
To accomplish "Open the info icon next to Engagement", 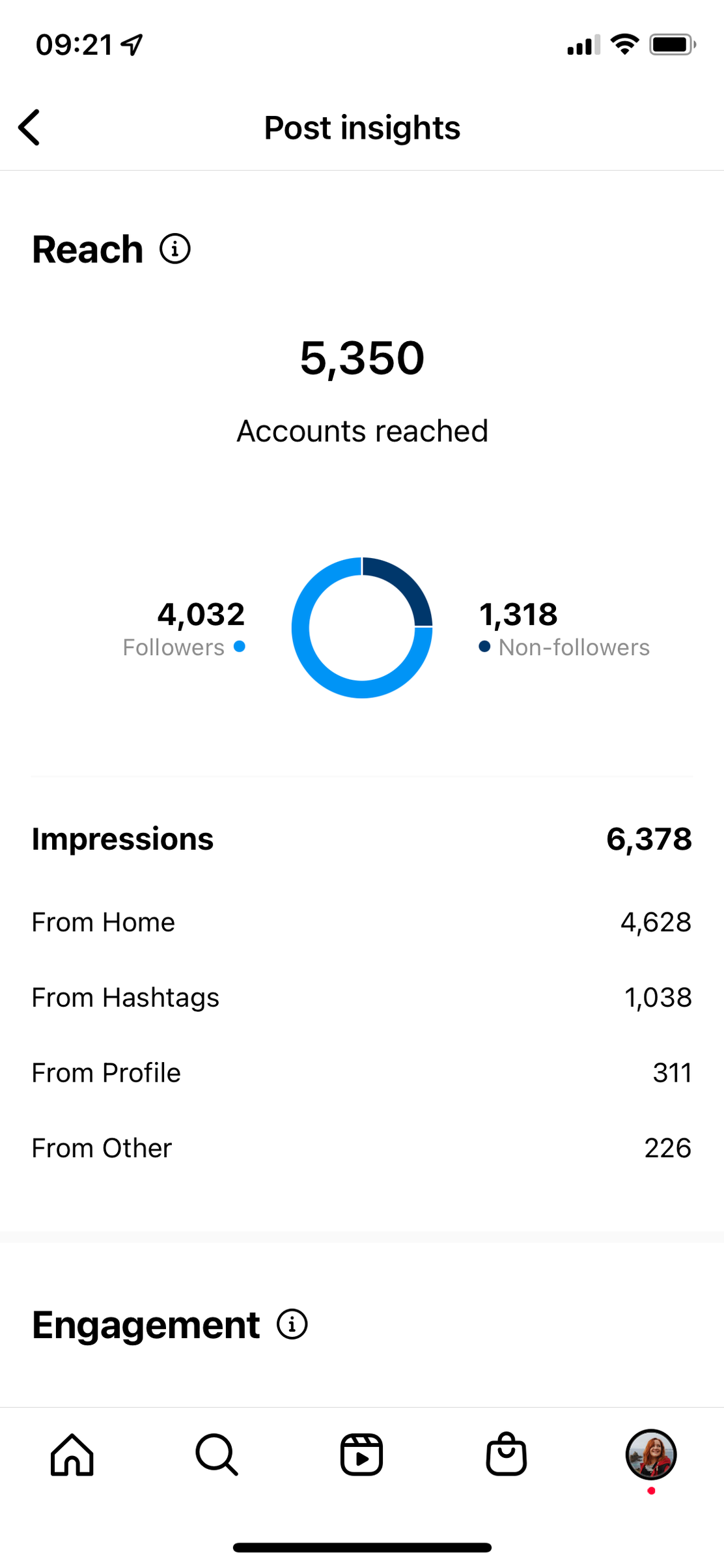I will click(x=292, y=1324).
